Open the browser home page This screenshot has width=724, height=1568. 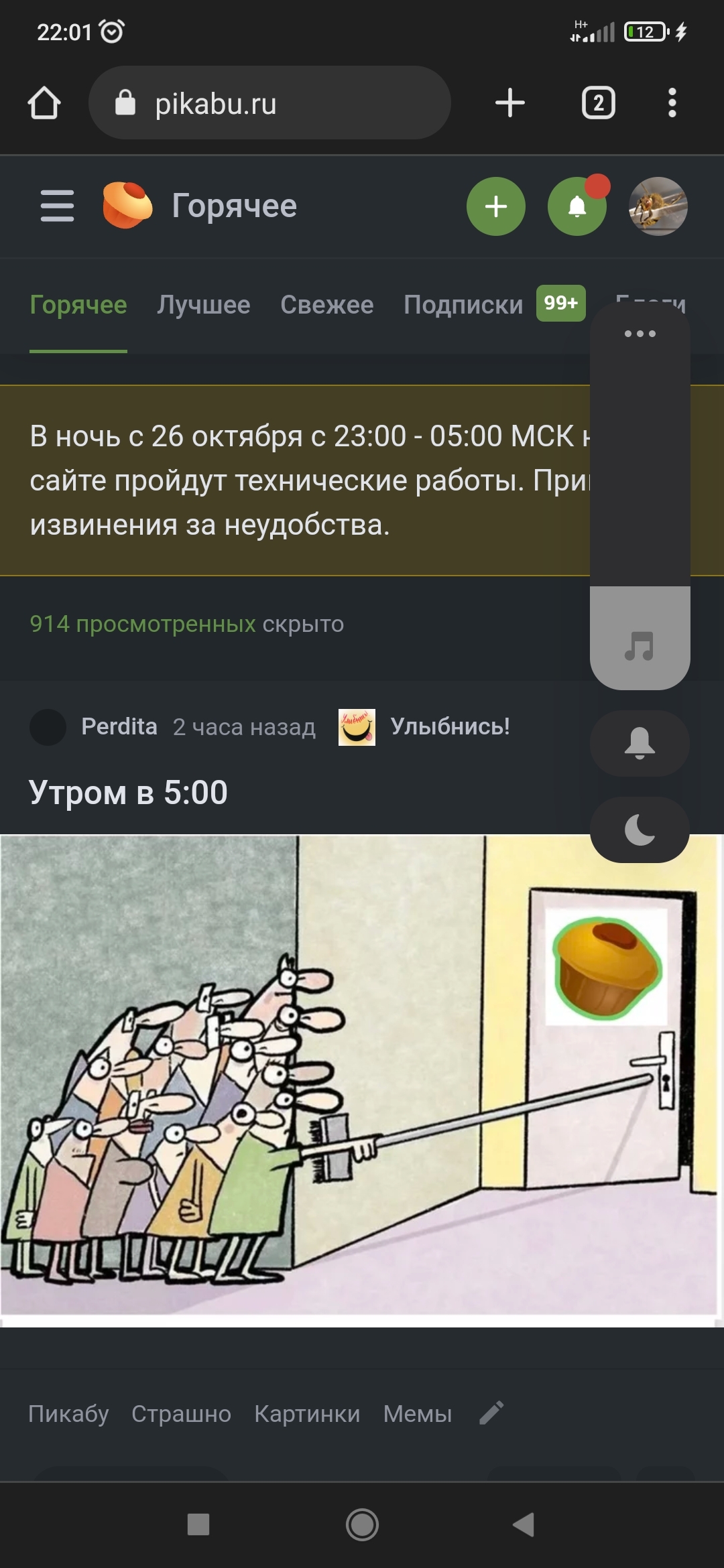tap(44, 103)
